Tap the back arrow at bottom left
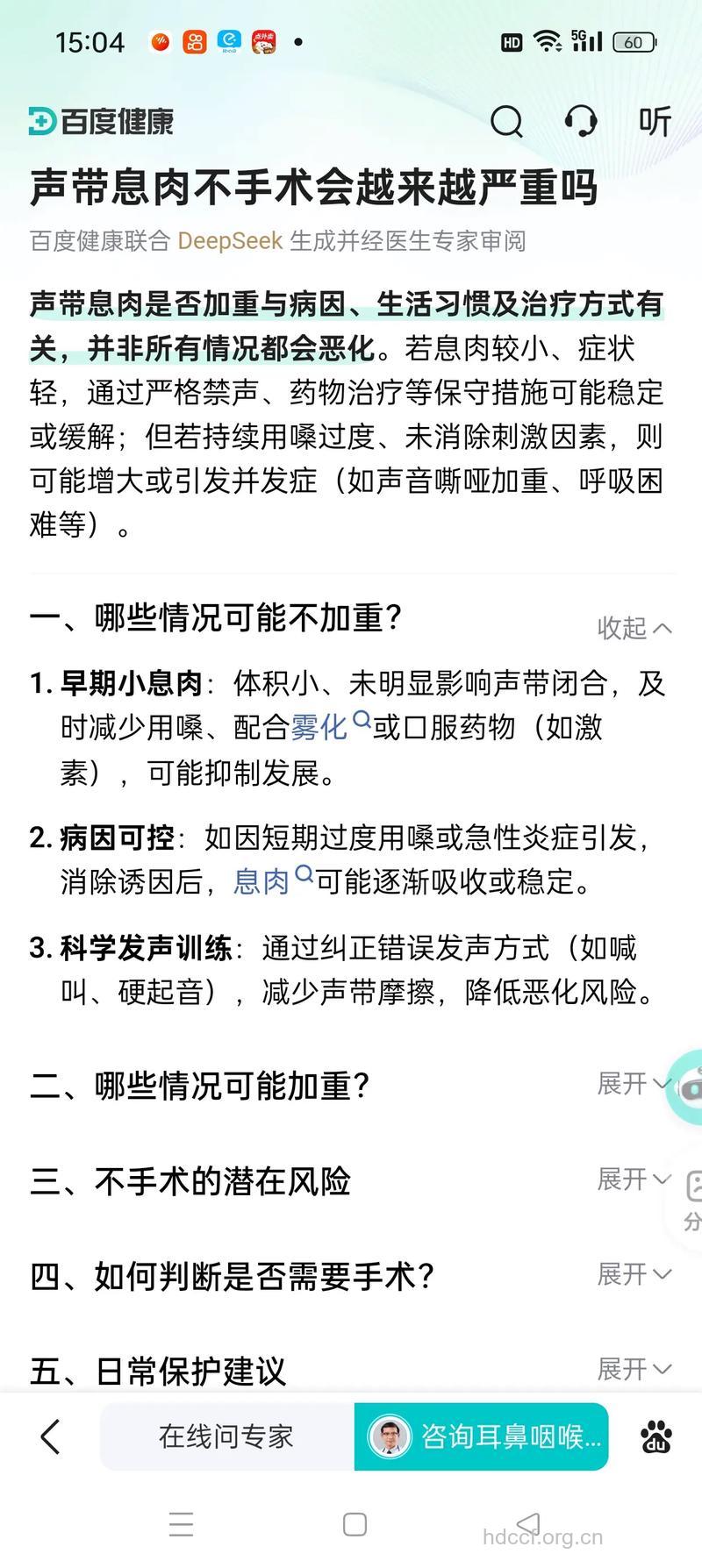The image size is (702, 1568). pyautogui.click(x=48, y=1436)
